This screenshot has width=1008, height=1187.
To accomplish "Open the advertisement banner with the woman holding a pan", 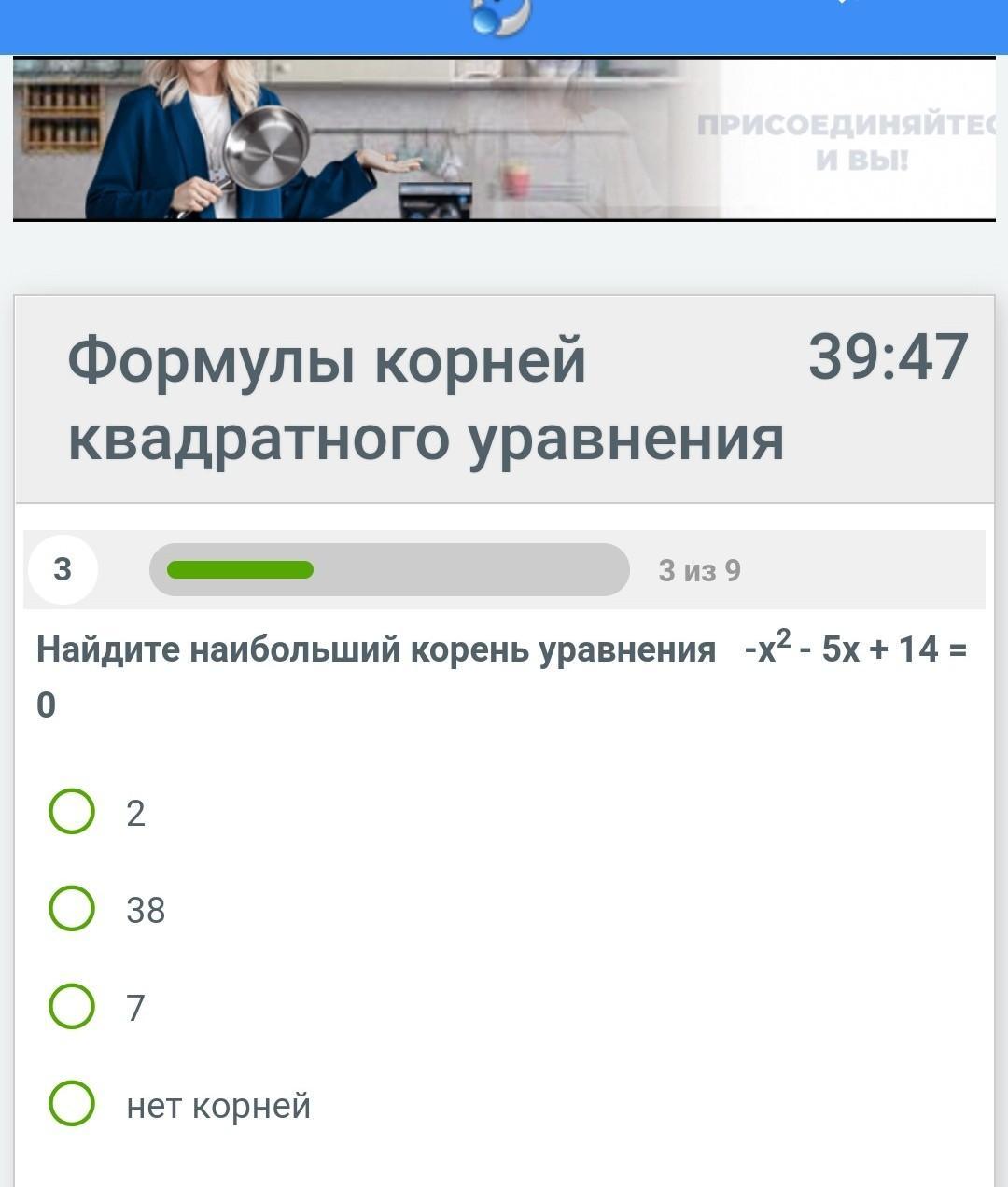I will (504, 139).
